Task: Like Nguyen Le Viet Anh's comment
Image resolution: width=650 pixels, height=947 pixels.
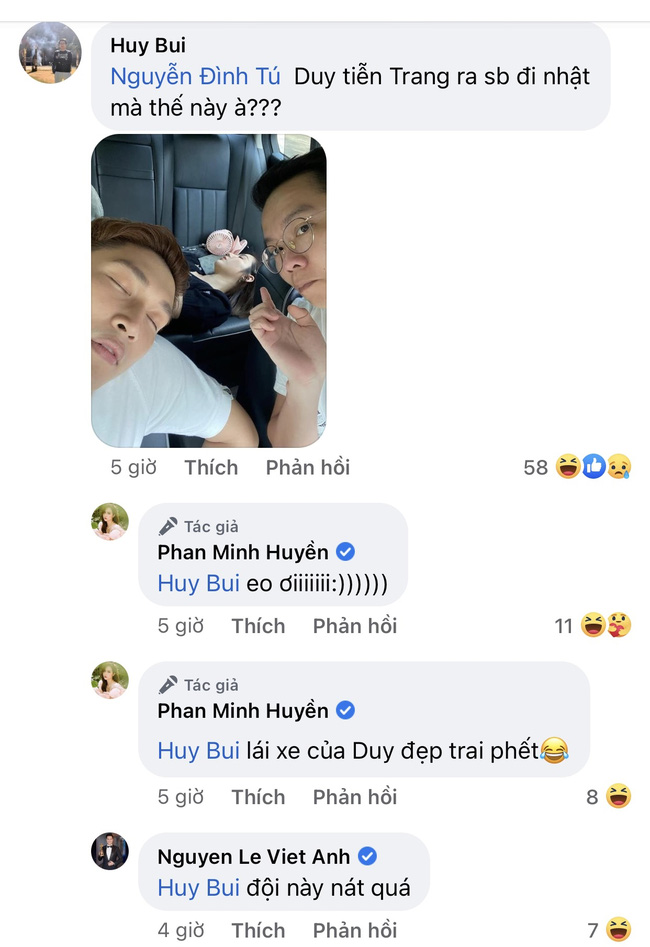Action: pos(258,930)
